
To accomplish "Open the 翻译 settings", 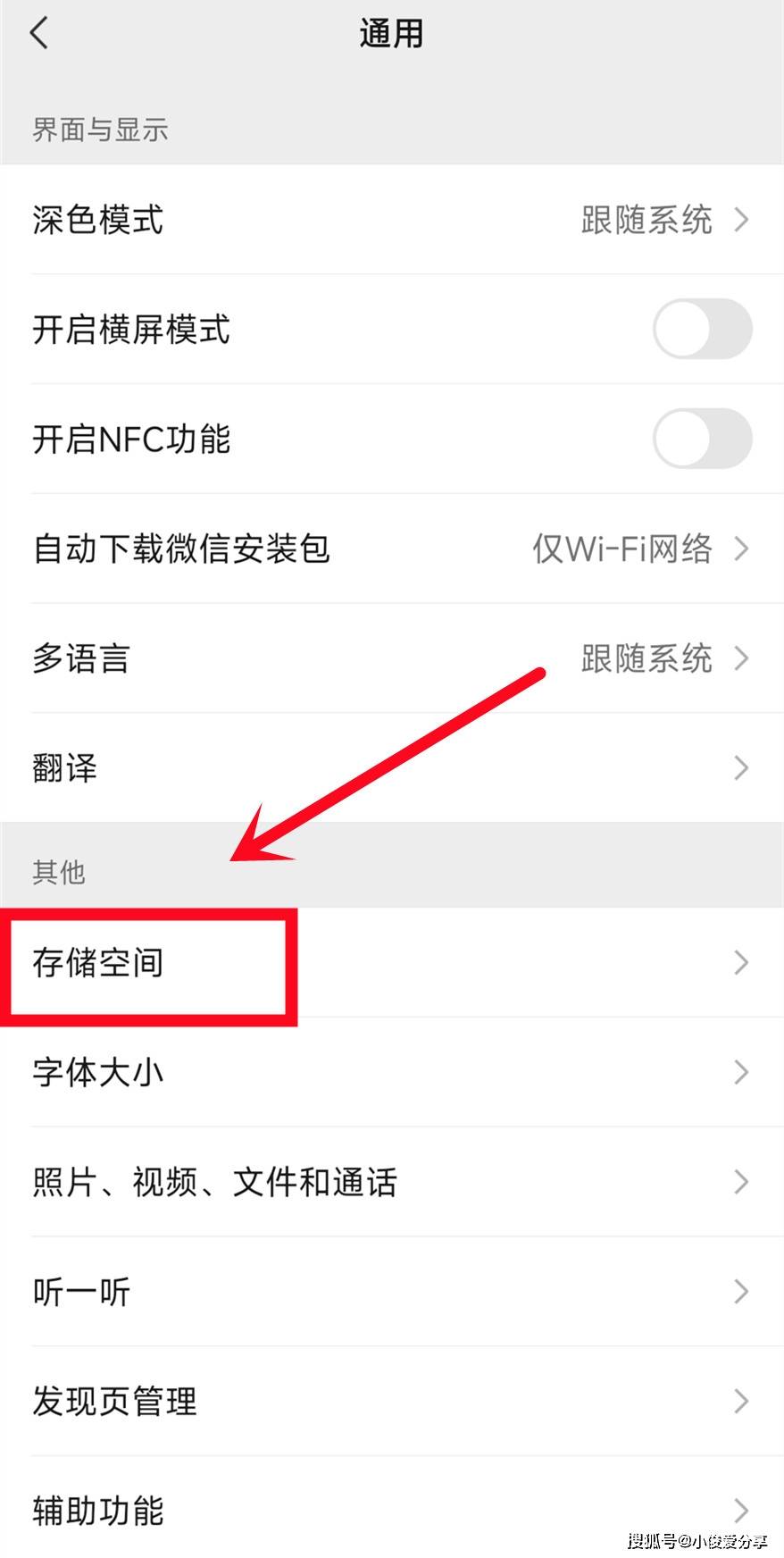I will [391, 768].
